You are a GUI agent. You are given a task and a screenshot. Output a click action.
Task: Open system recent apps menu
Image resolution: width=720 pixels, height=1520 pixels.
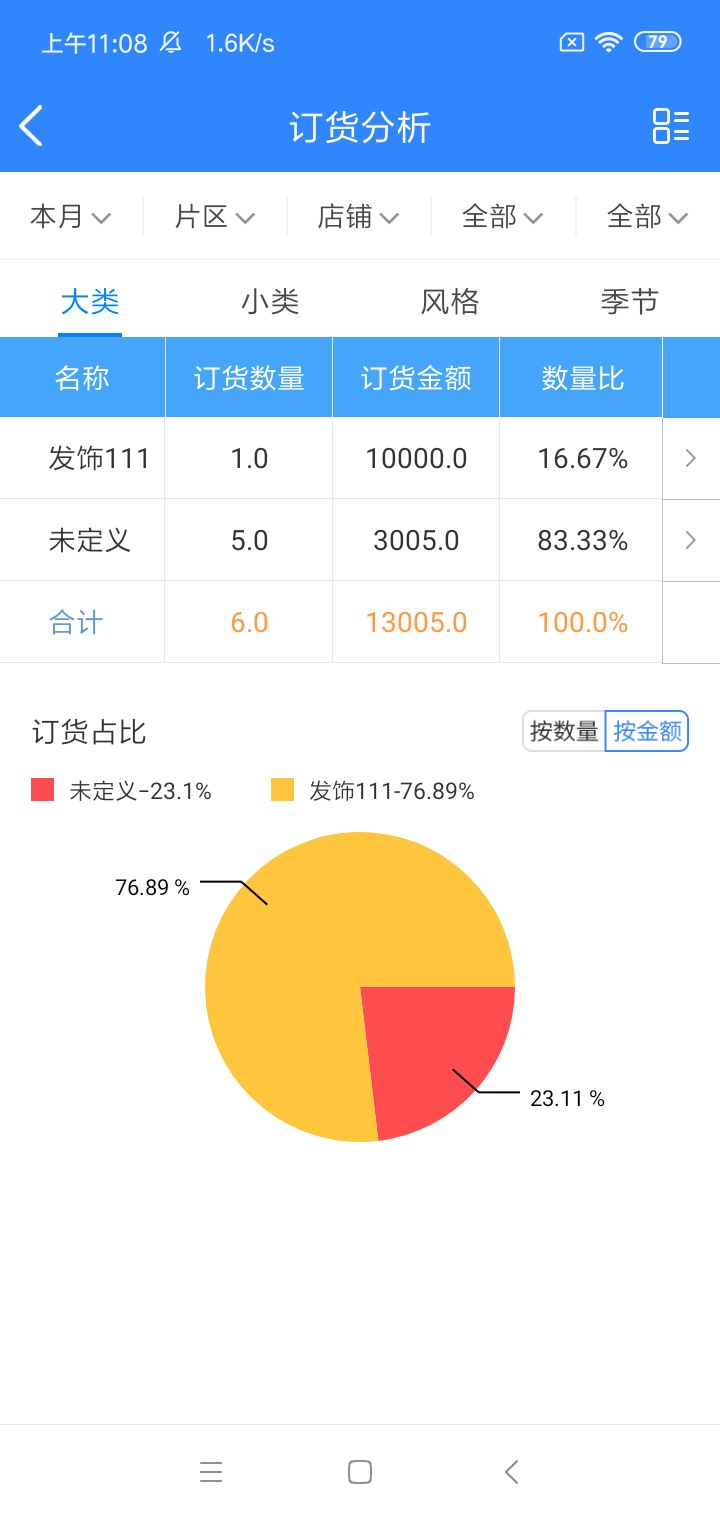click(211, 1472)
